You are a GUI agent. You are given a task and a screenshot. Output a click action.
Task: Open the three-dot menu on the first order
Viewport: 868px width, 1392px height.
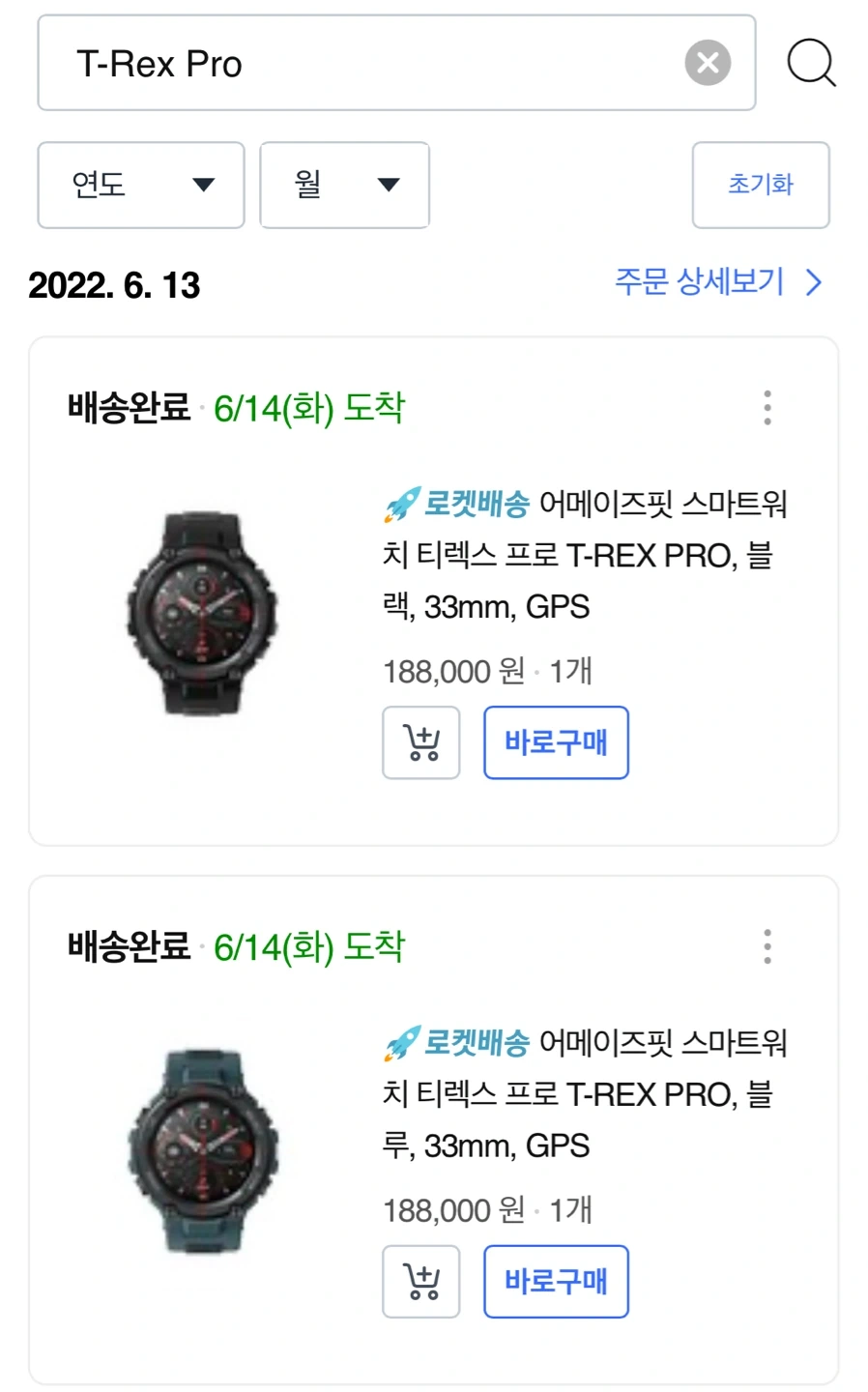point(767,409)
